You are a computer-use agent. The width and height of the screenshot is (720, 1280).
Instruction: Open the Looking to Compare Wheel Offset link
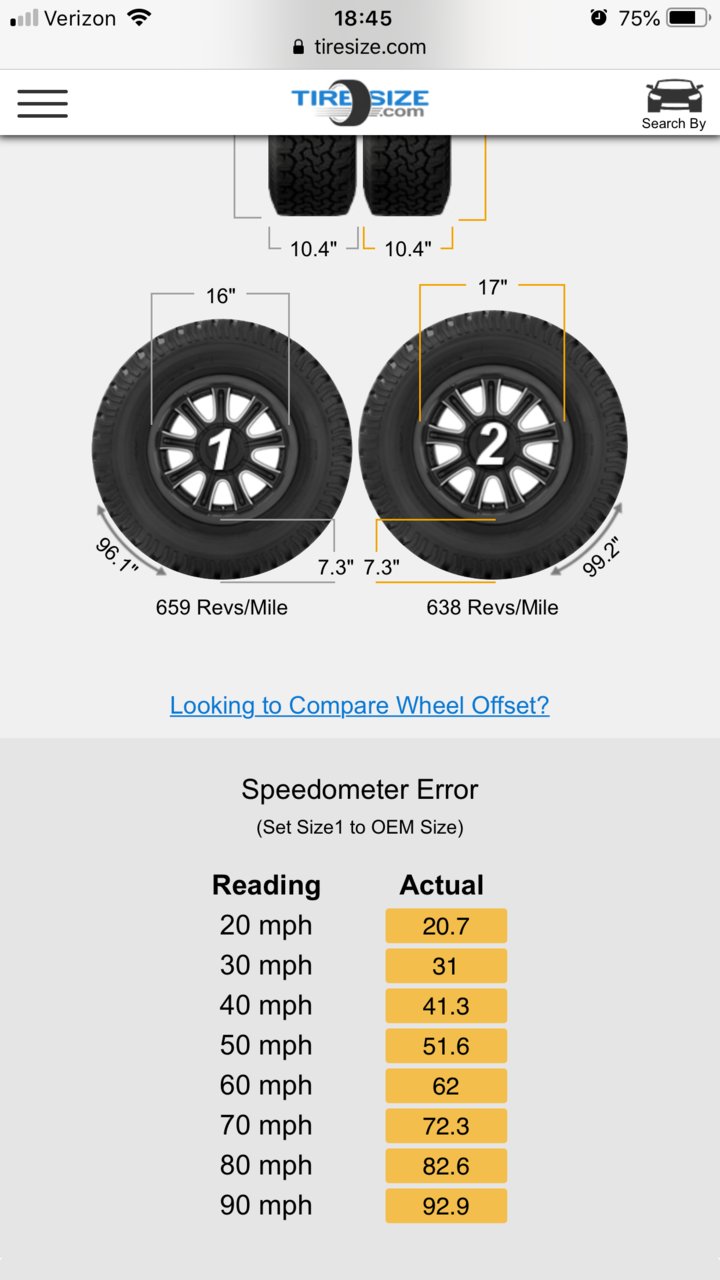(359, 705)
